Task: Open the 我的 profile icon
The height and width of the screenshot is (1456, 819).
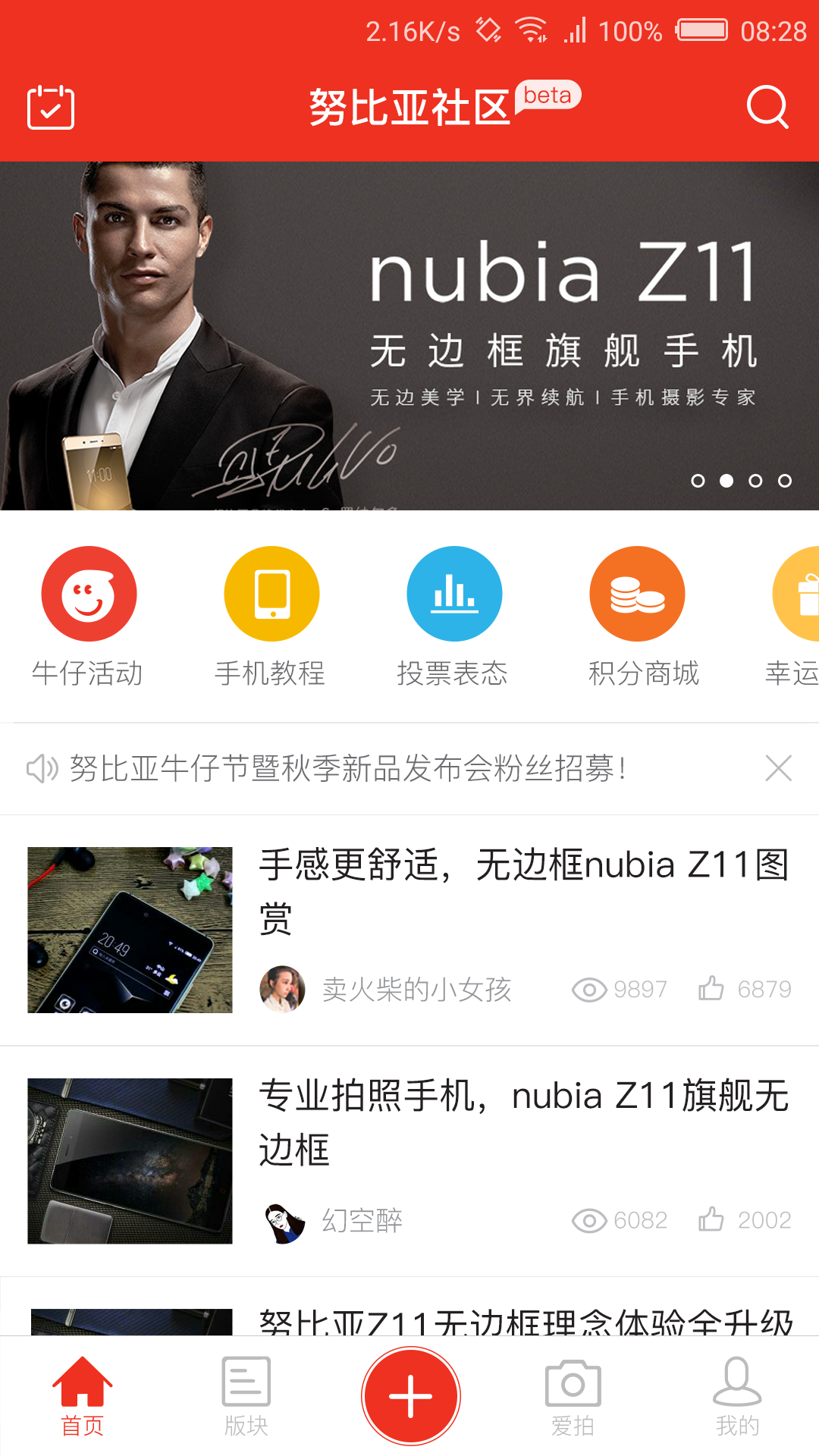Action: 738,1394
